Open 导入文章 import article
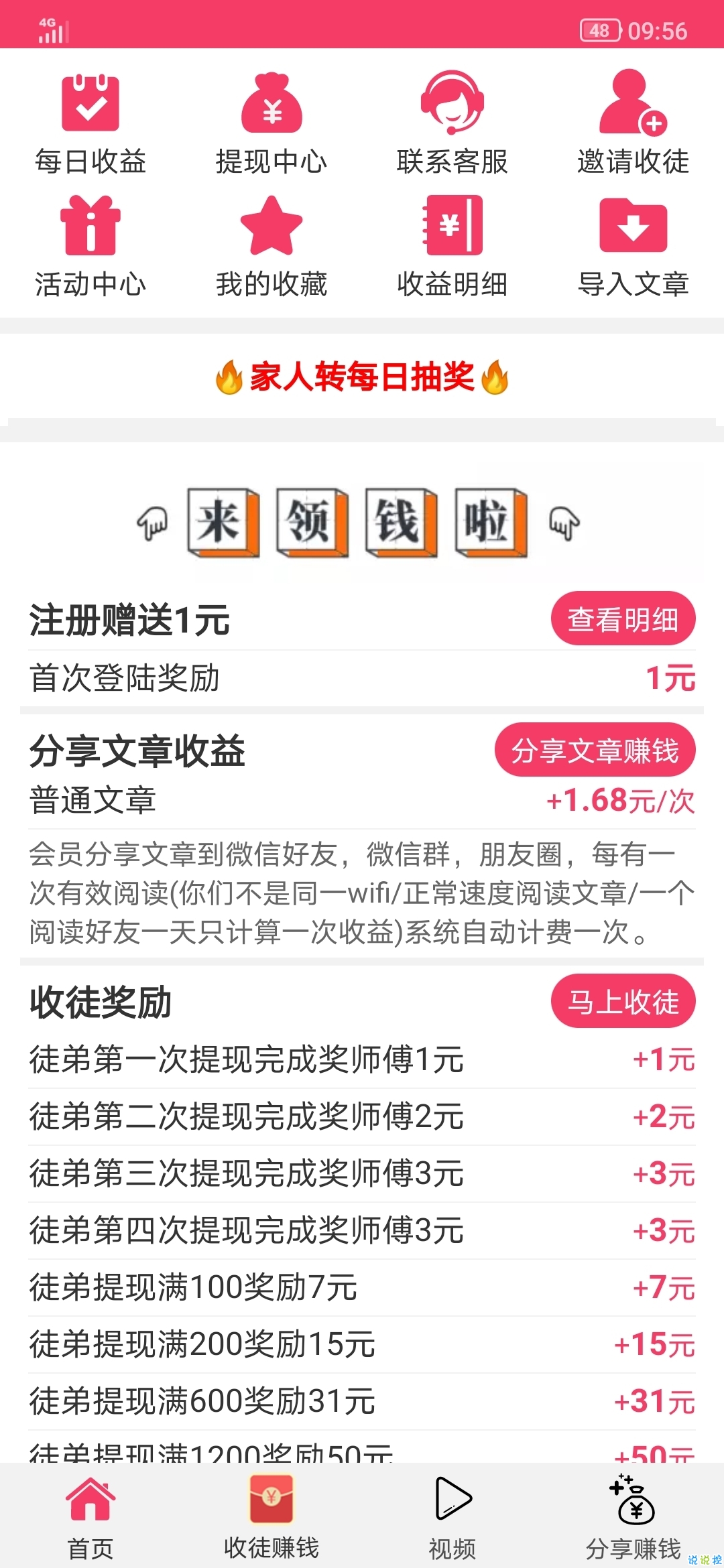The width and height of the screenshot is (724, 1568). [x=633, y=246]
